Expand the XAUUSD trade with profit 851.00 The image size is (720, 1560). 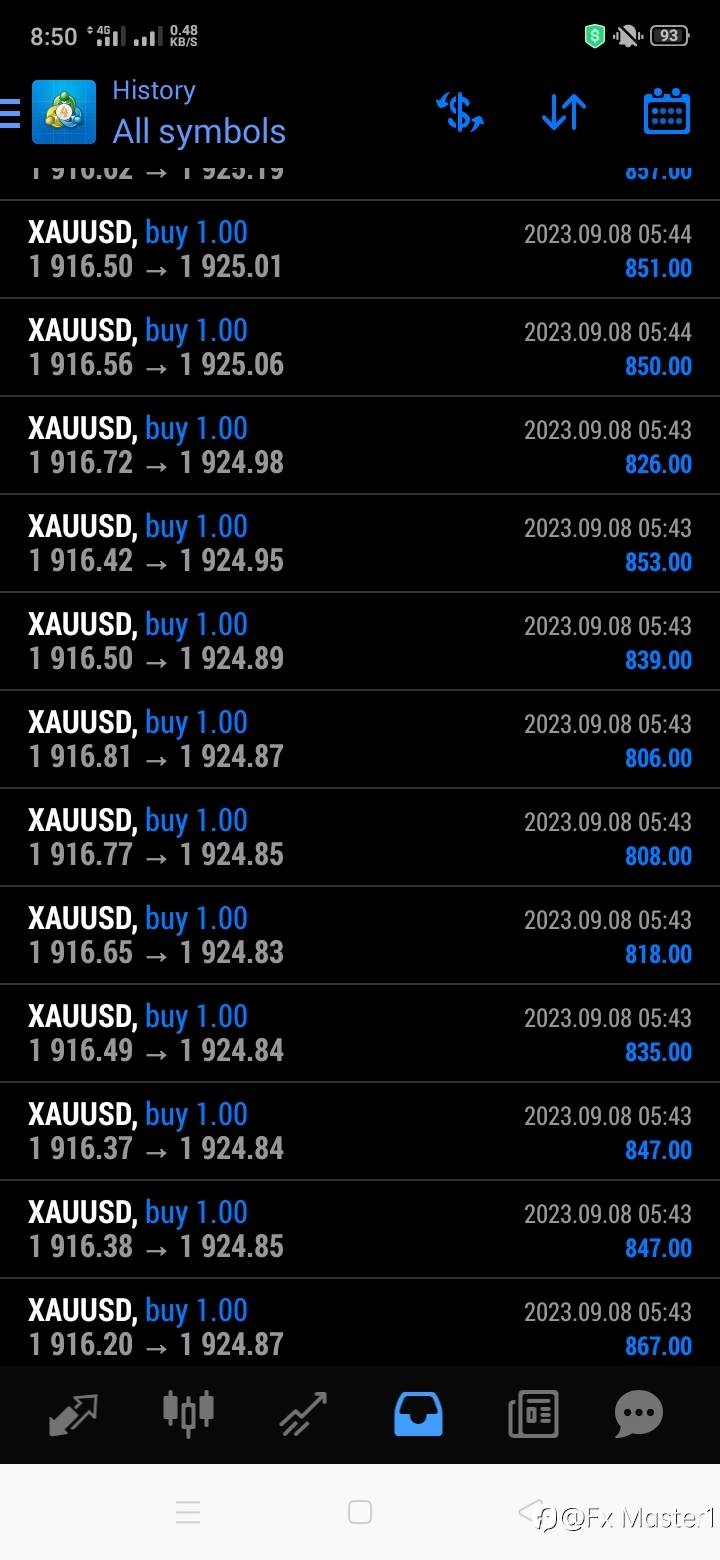tap(360, 250)
